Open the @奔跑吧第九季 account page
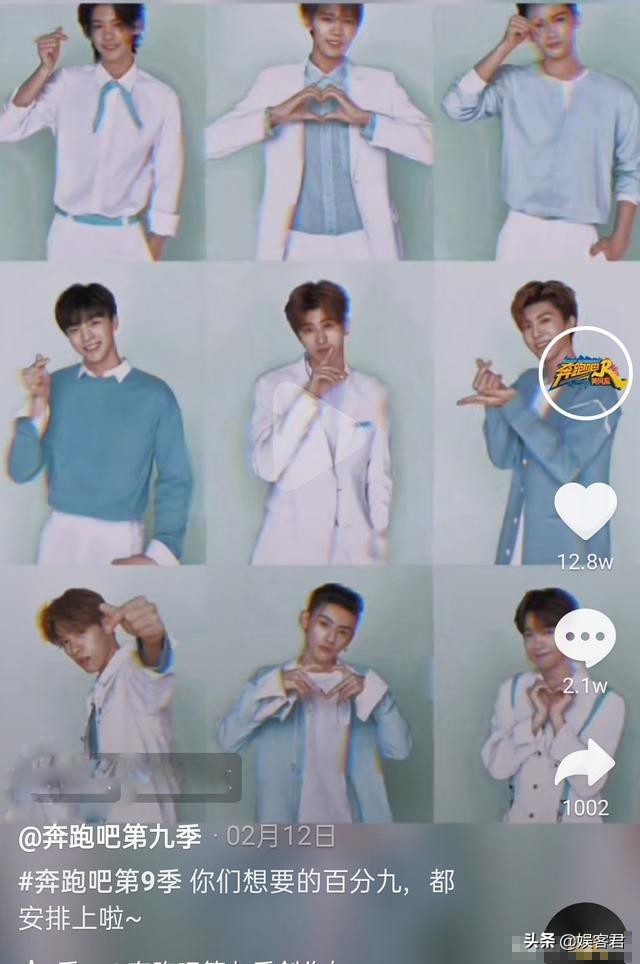The height and width of the screenshot is (964, 640). (x=110, y=837)
